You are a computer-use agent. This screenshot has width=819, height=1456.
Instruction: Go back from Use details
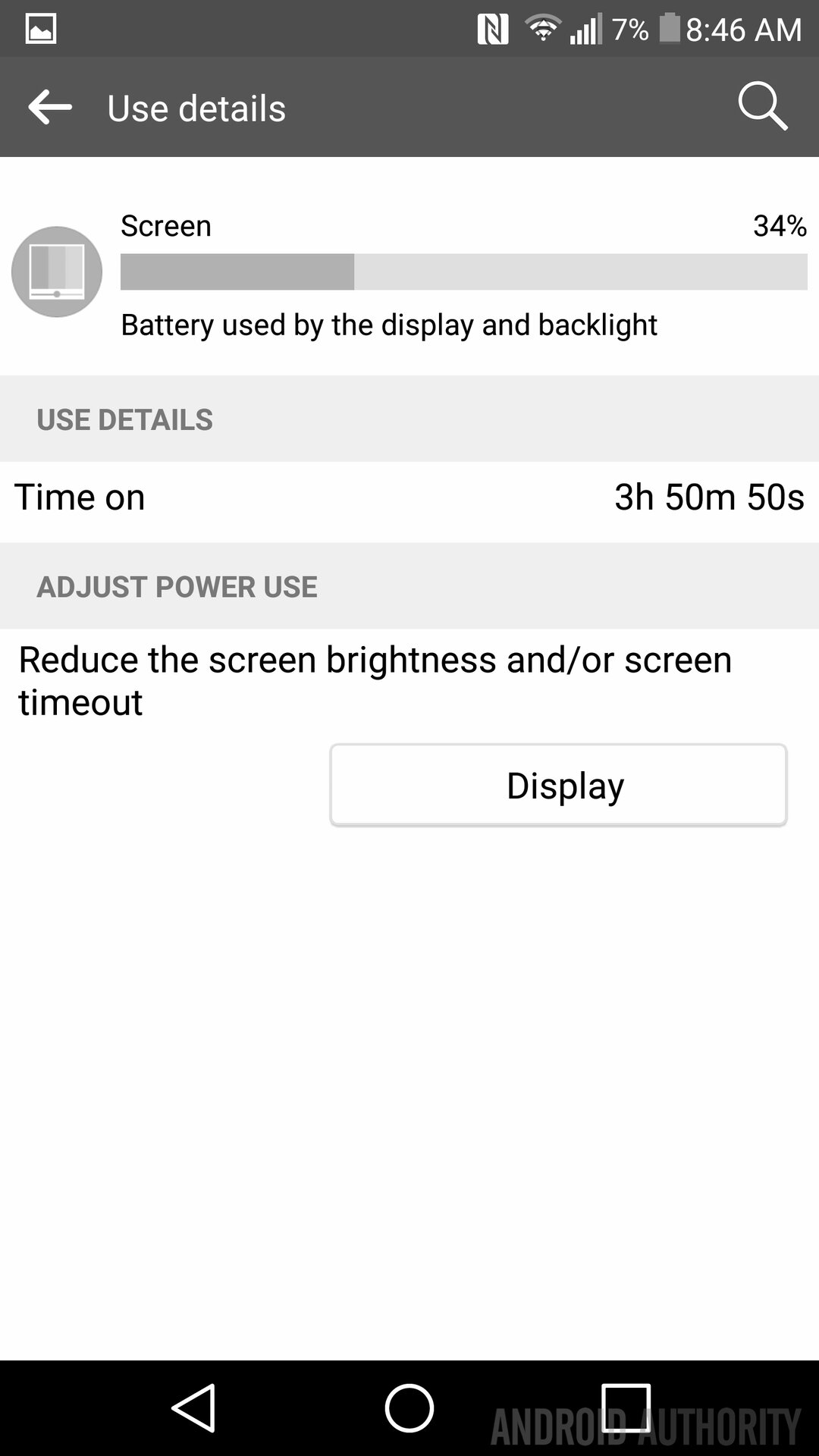[x=50, y=107]
